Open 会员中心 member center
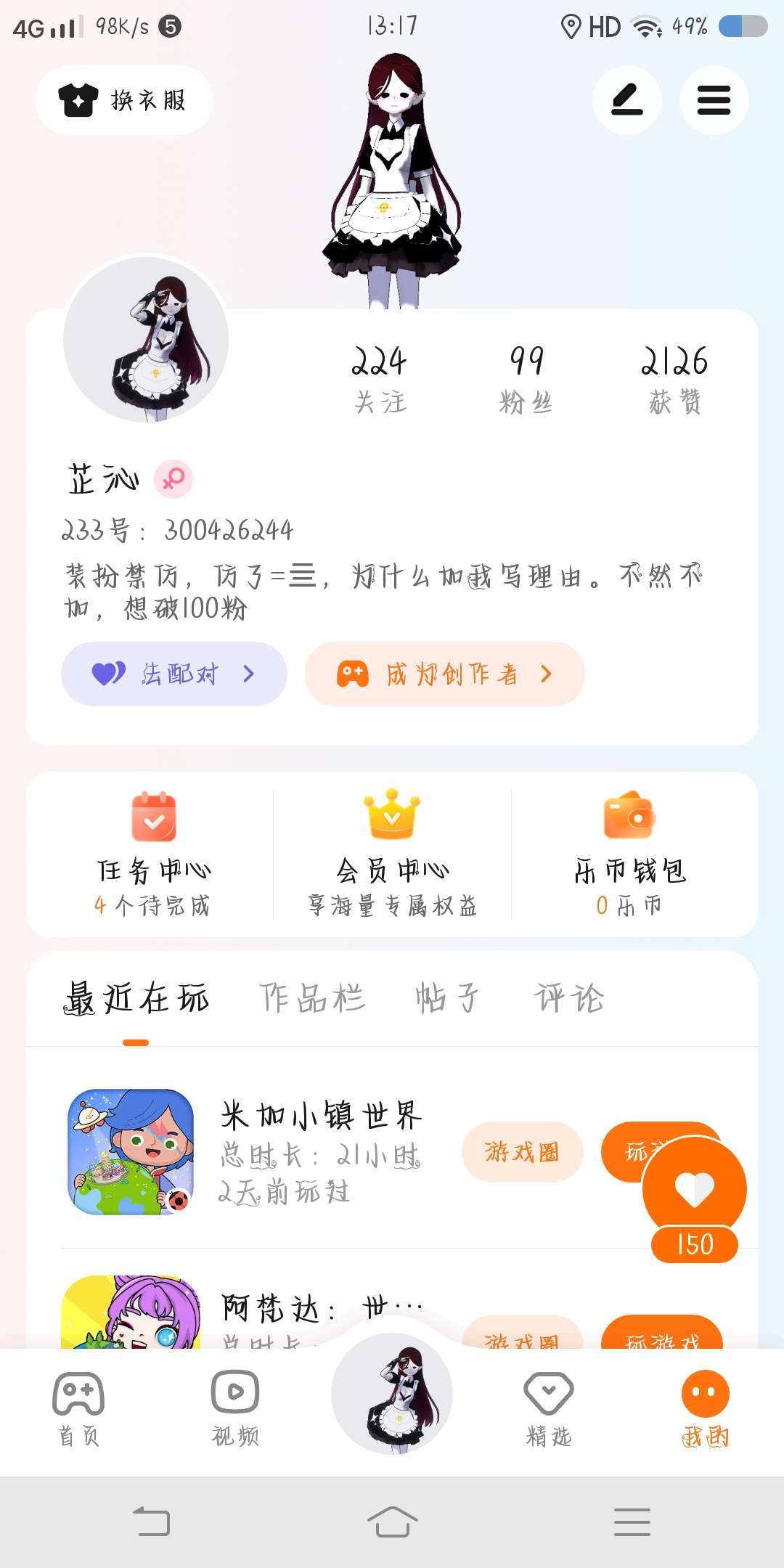This screenshot has width=784, height=1568. coord(392,854)
